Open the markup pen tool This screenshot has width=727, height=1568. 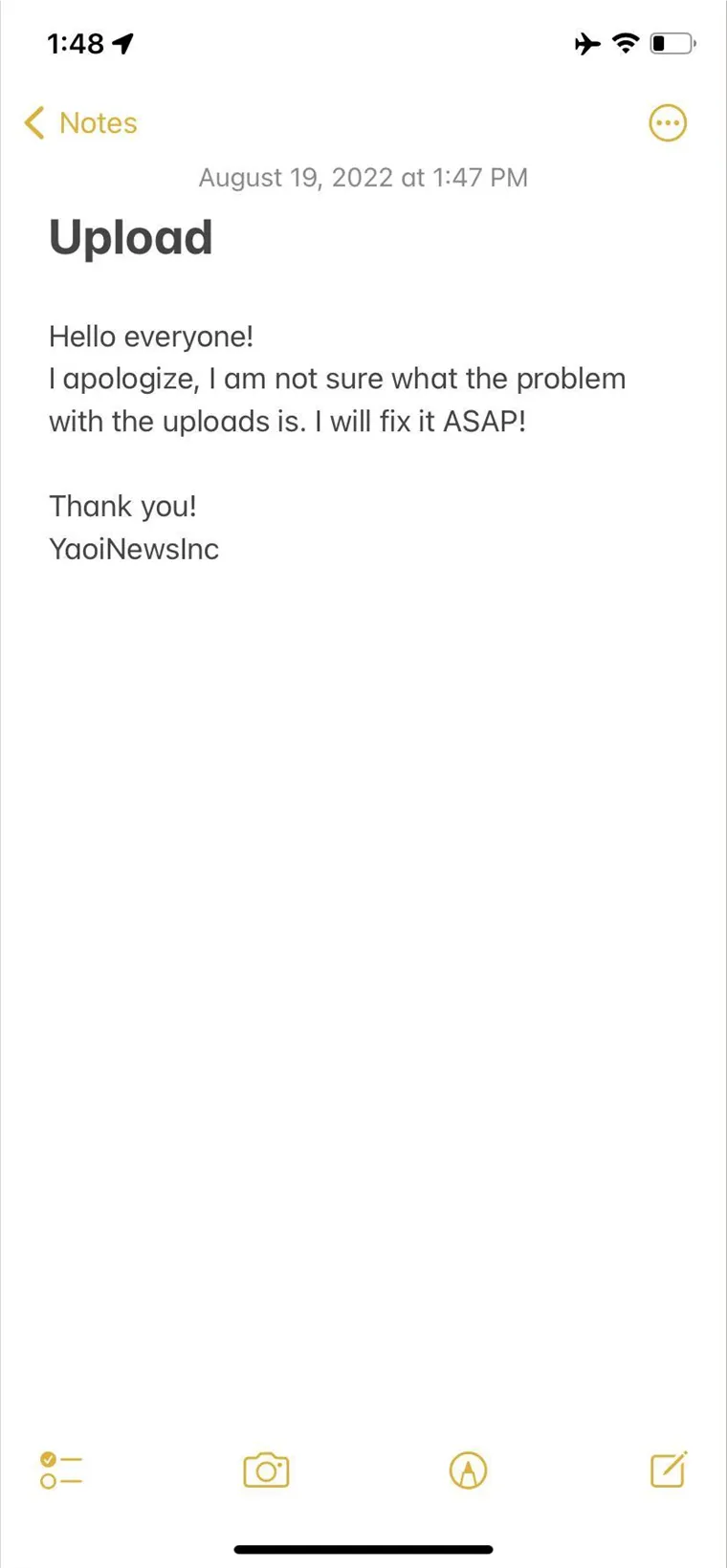[468, 1470]
